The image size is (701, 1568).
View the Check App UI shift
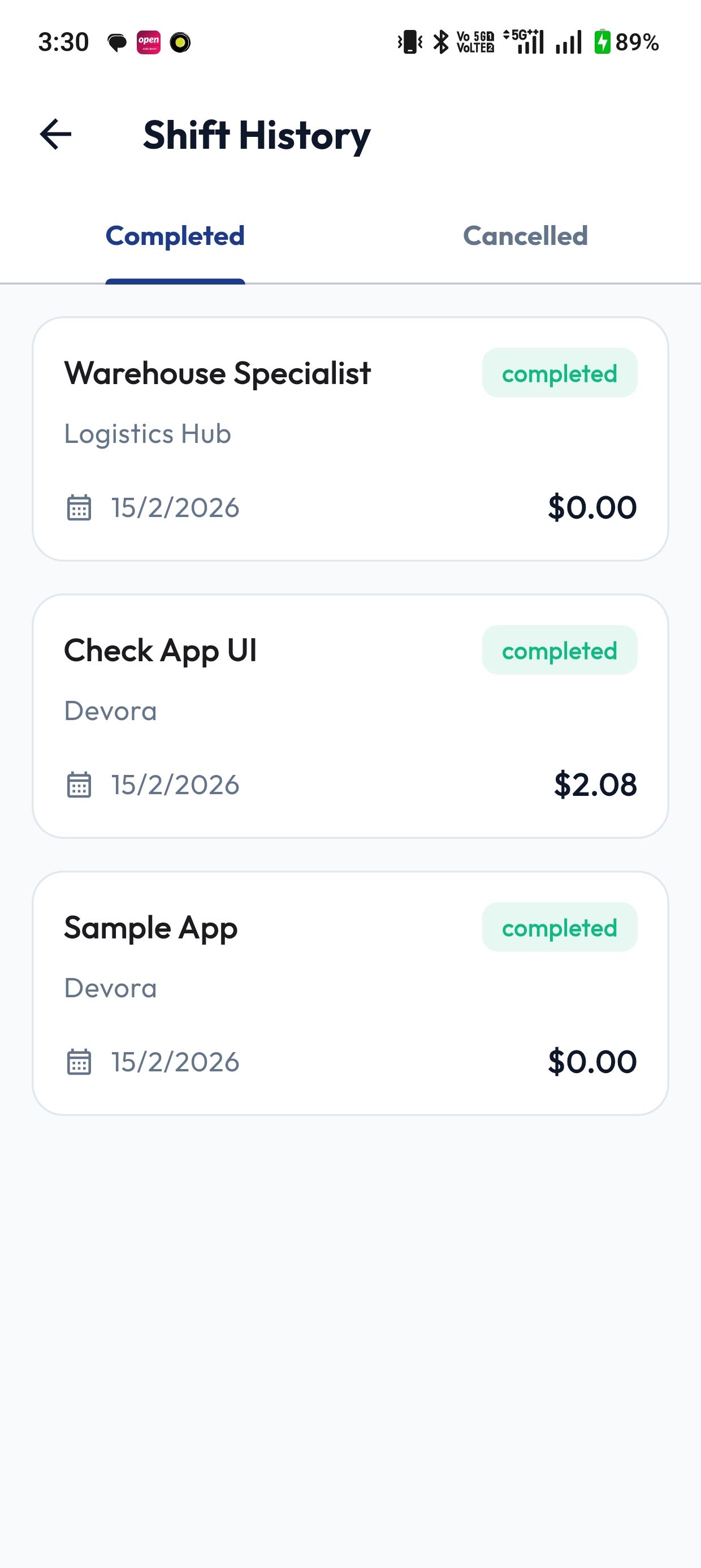350,716
